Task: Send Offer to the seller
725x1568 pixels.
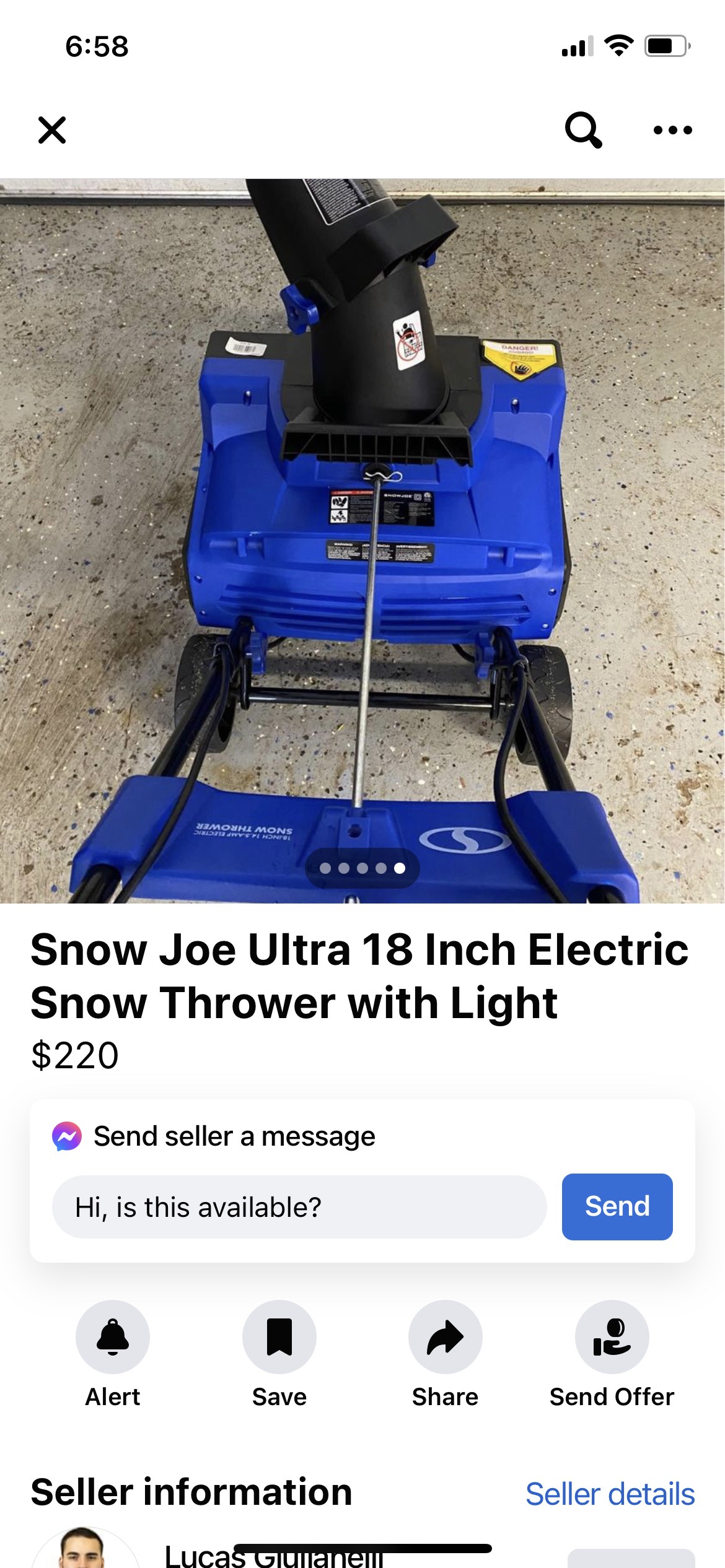Action: point(612,1336)
